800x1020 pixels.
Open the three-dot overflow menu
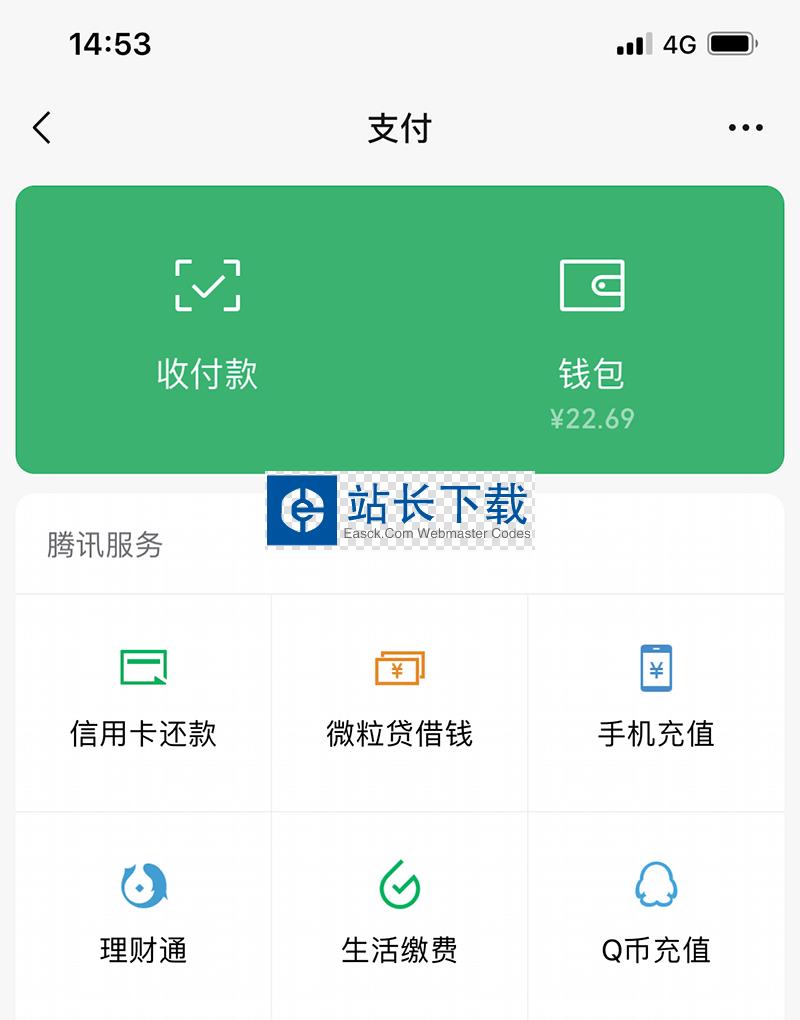coord(745,128)
